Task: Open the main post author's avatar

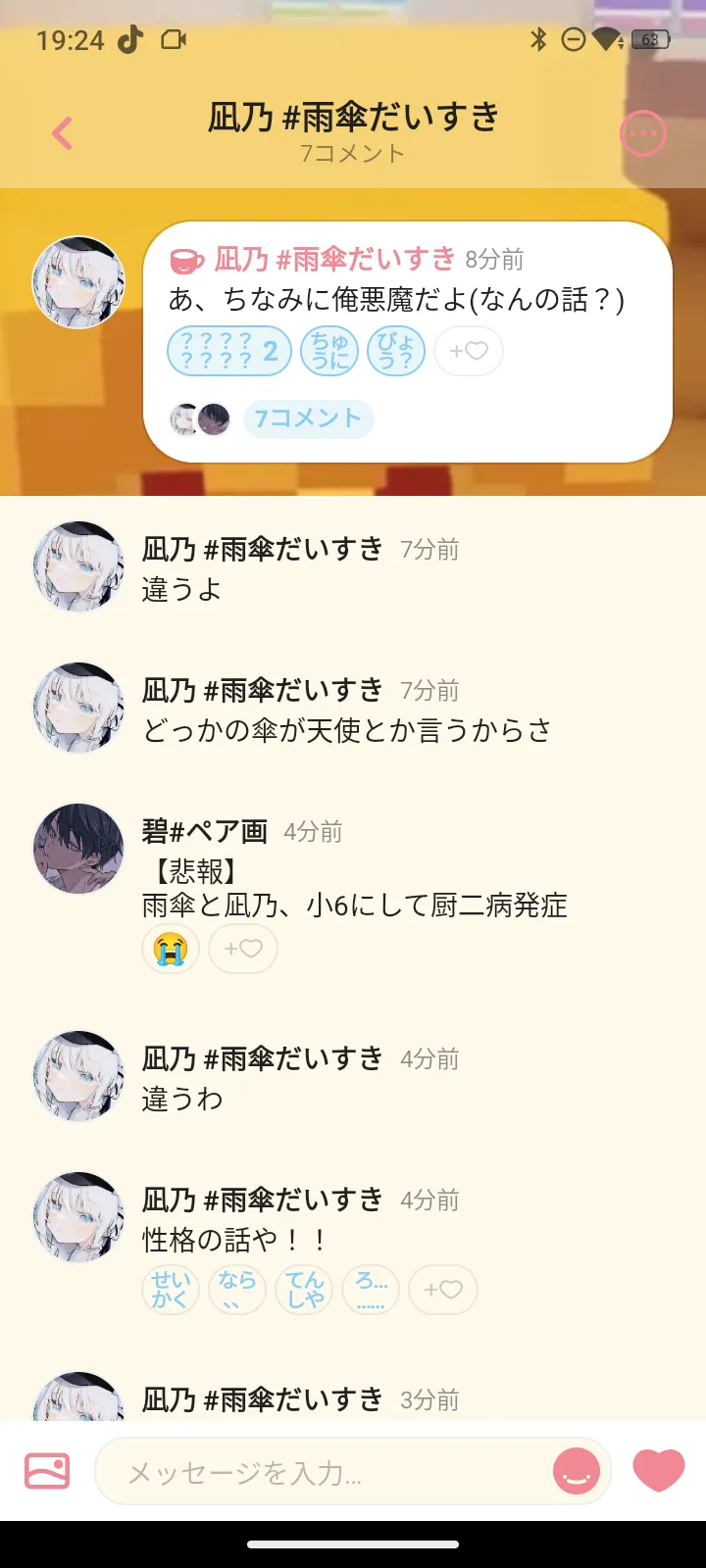Action: point(78,282)
